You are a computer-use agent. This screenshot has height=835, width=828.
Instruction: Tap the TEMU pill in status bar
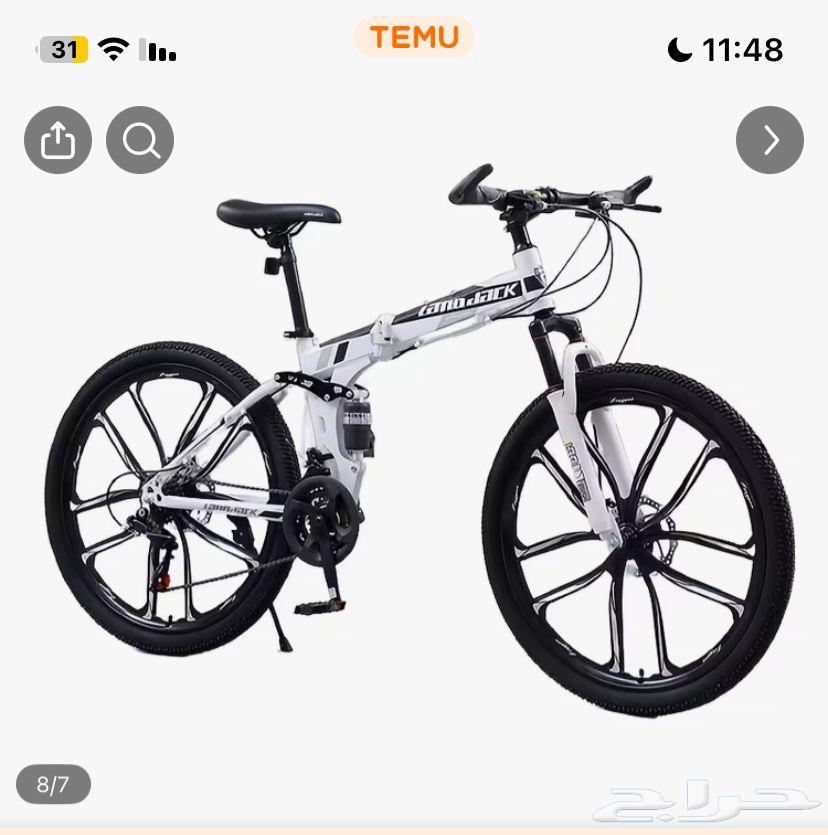[x=414, y=38]
